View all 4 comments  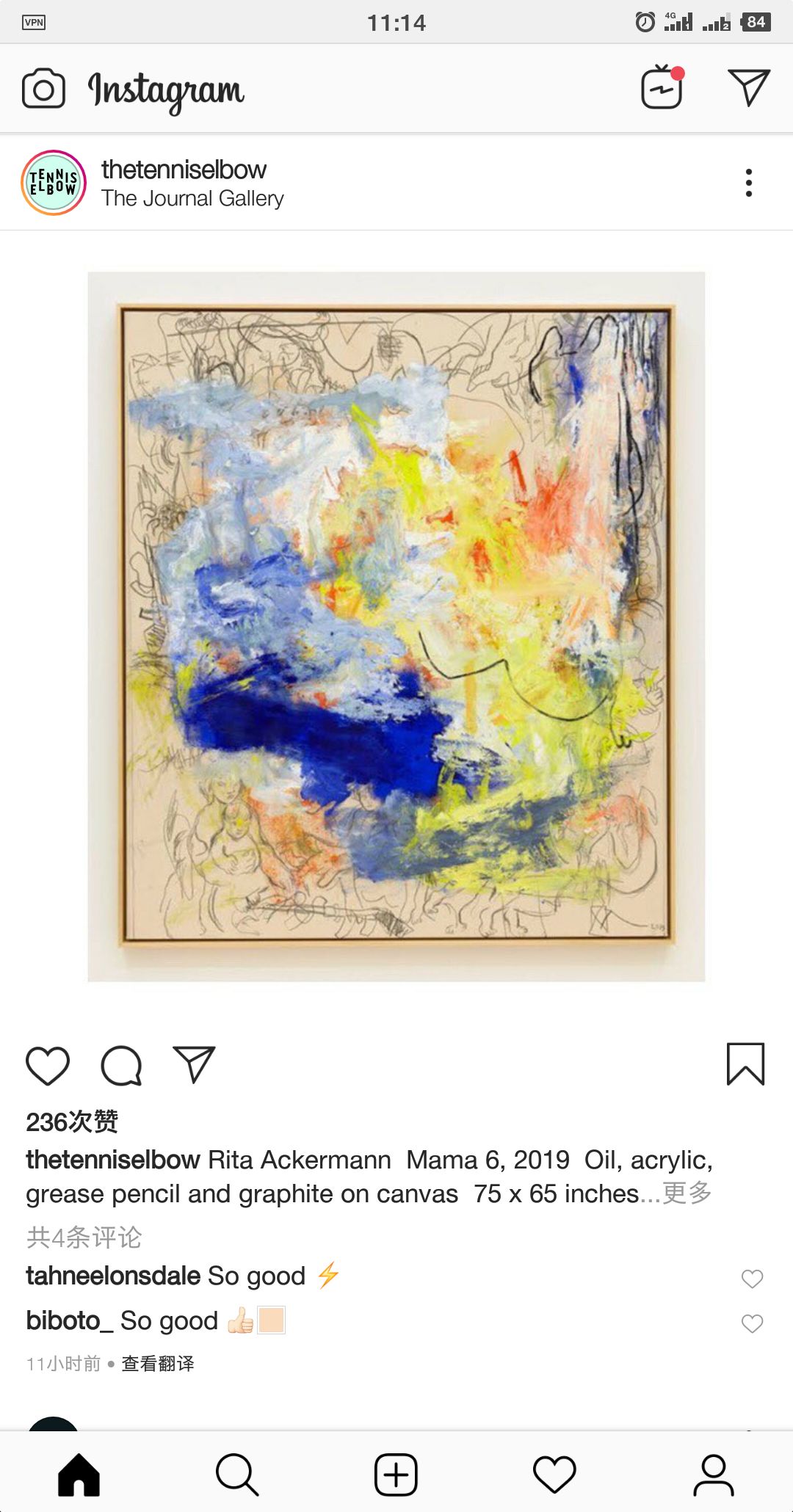84,1237
